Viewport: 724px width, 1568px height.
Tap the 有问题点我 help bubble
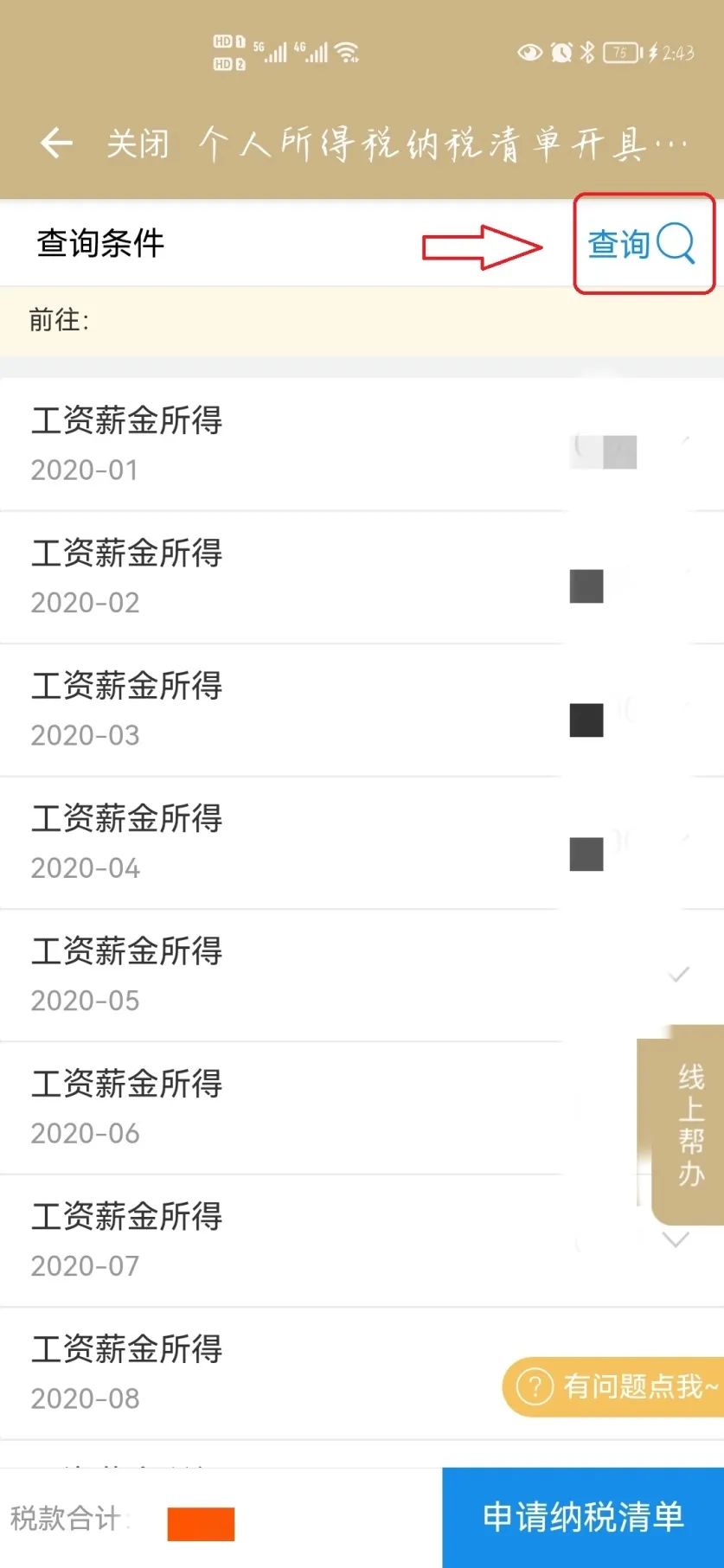click(x=613, y=1386)
